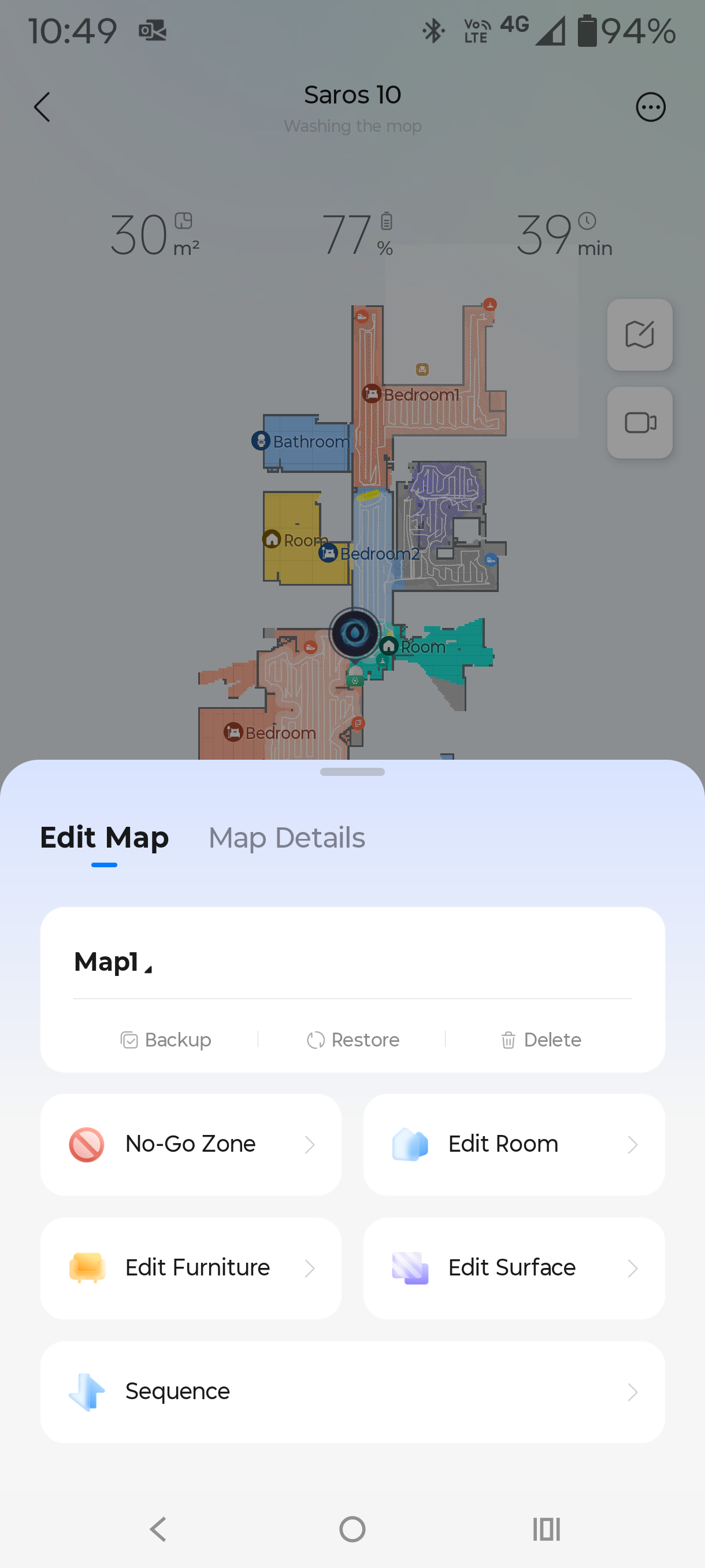The image size is (705, 1568).
Task: Select the Edit Map tab
Action: [x=104, y=838]
